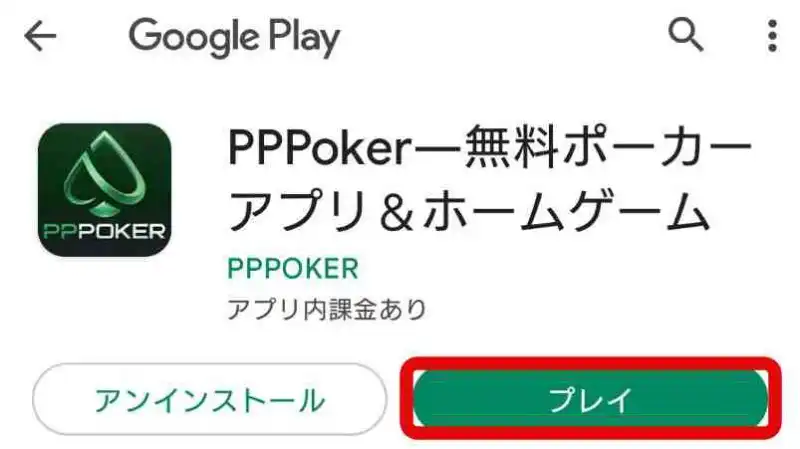Open the PPPOKER developer page link

coord(292,268)
